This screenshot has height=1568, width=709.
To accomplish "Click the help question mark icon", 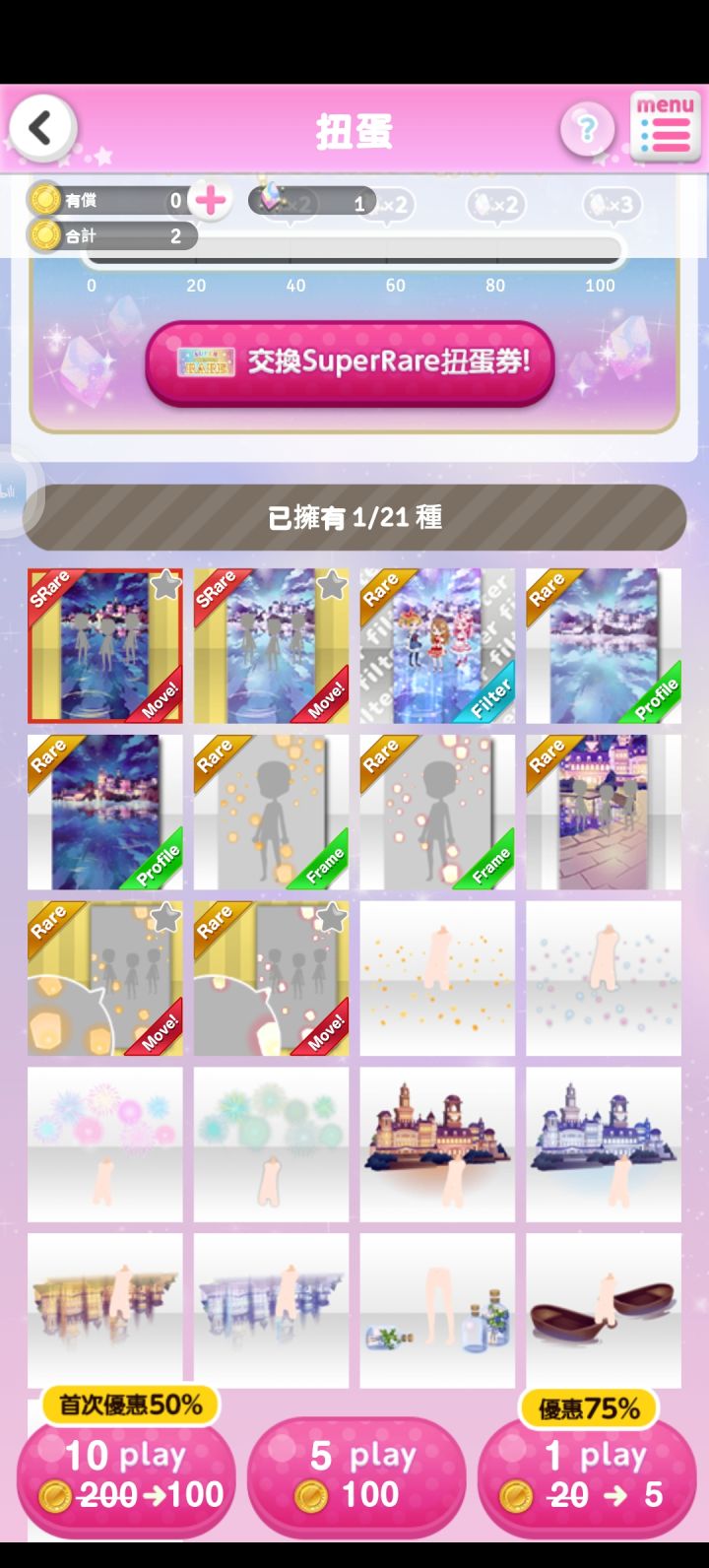I will [x=588, y=127].
